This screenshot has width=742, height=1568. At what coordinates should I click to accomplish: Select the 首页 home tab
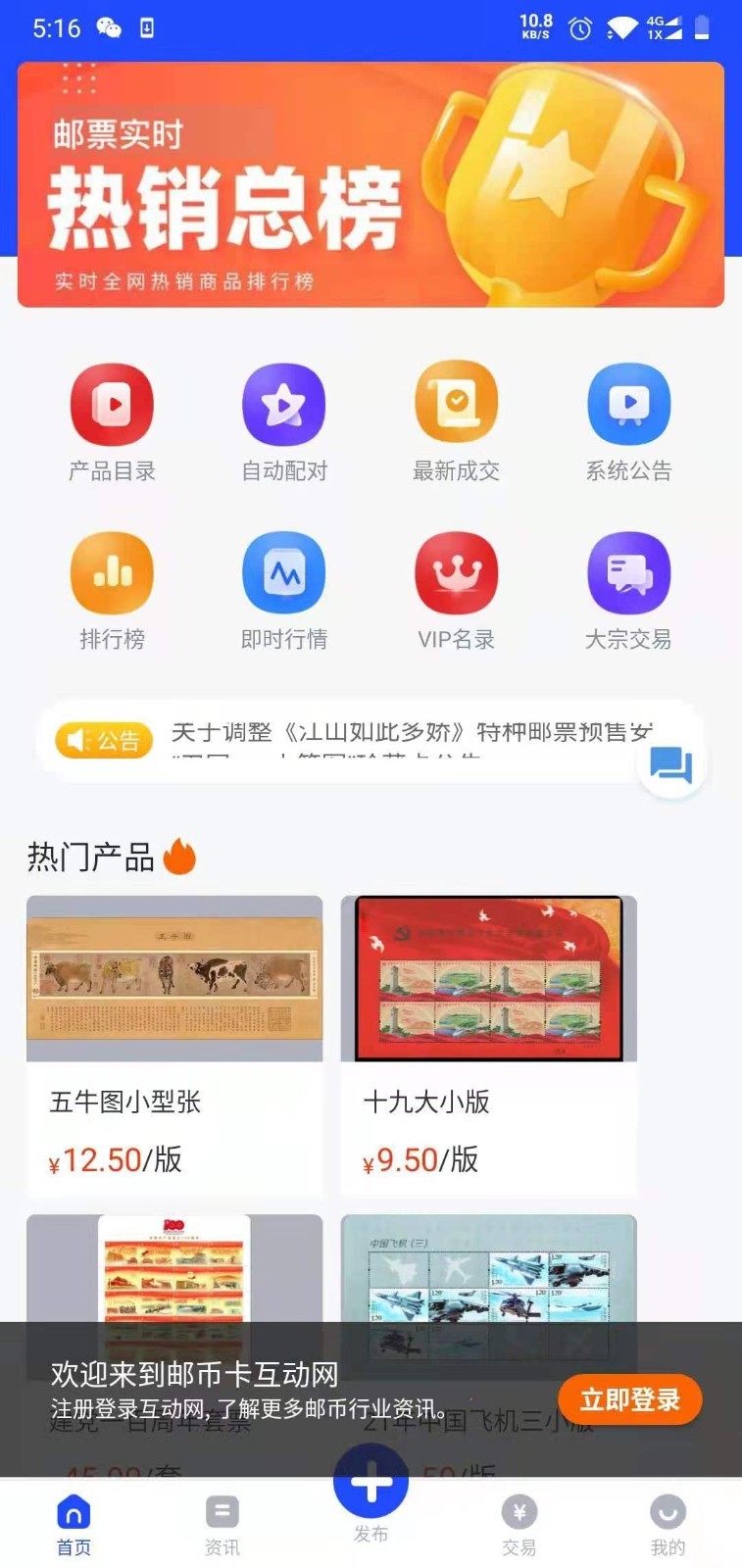[74, 1525]
